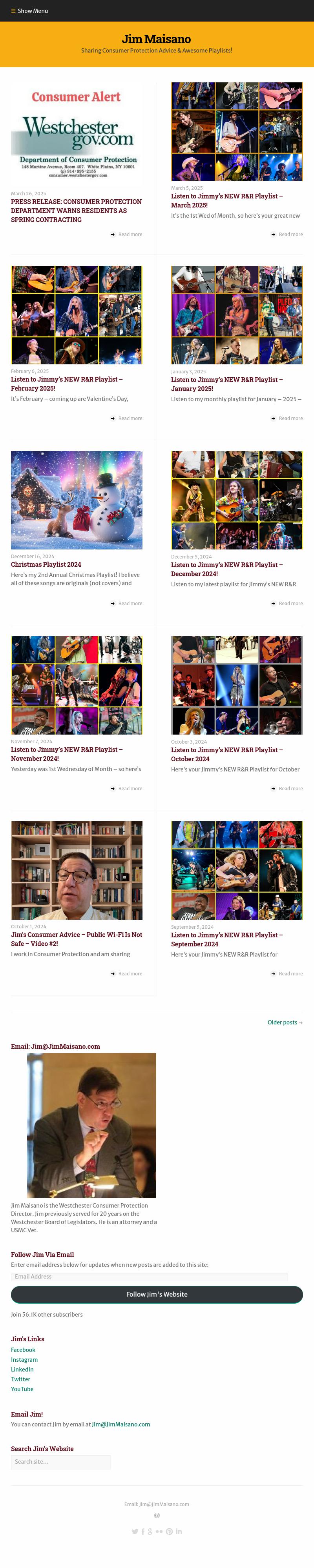Open the November 2024 playlist thumbnail
This screenshot has width=314, height=1568.
click(76, 685)
